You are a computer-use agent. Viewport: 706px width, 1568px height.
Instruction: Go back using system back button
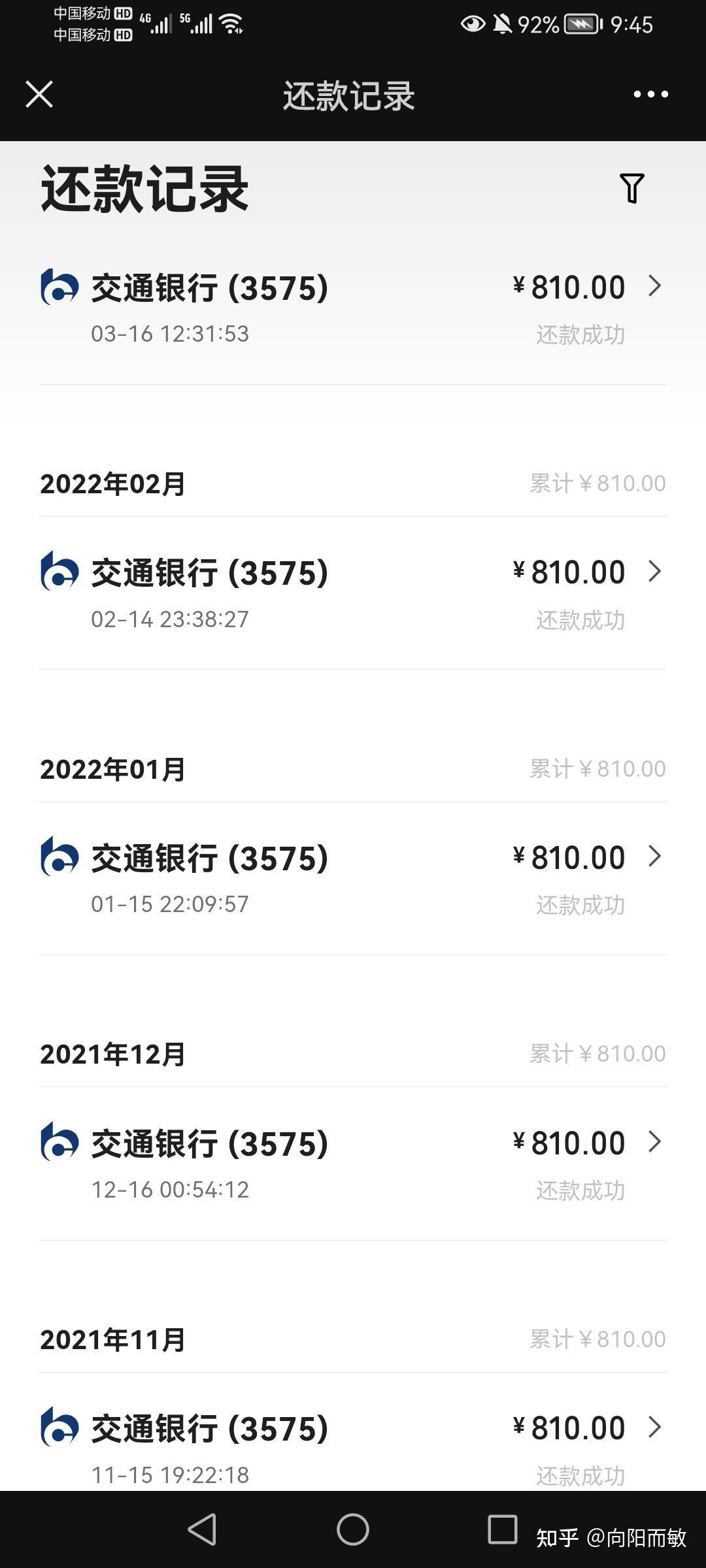click(x=203, y=1529)
